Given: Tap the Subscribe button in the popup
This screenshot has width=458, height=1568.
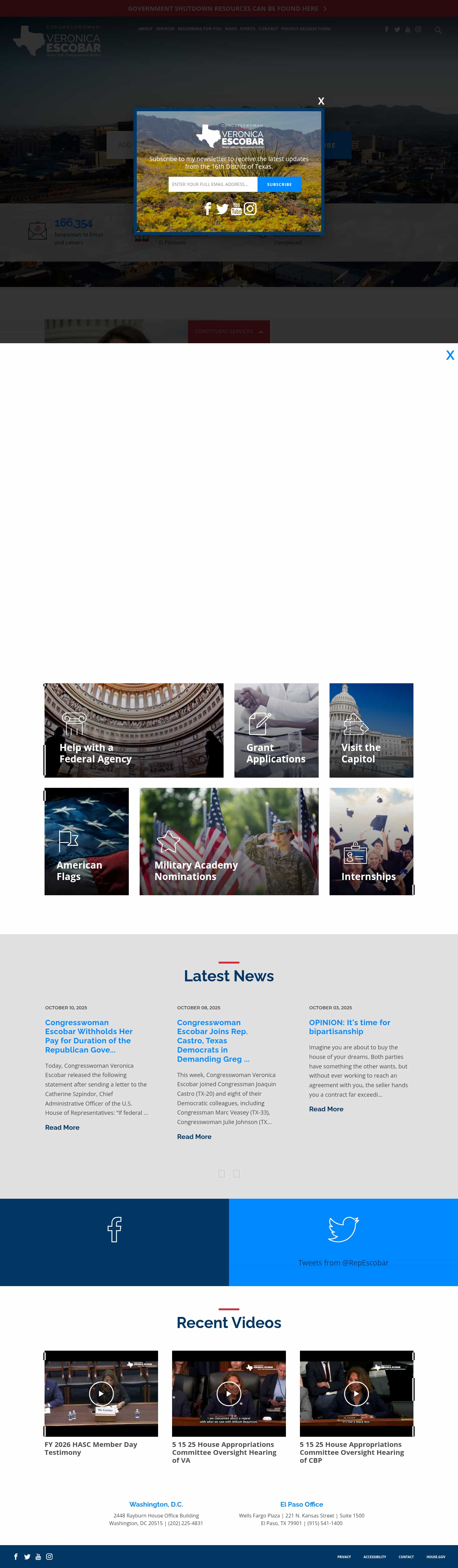Looking at the screenshot, I should coord(279,184).
